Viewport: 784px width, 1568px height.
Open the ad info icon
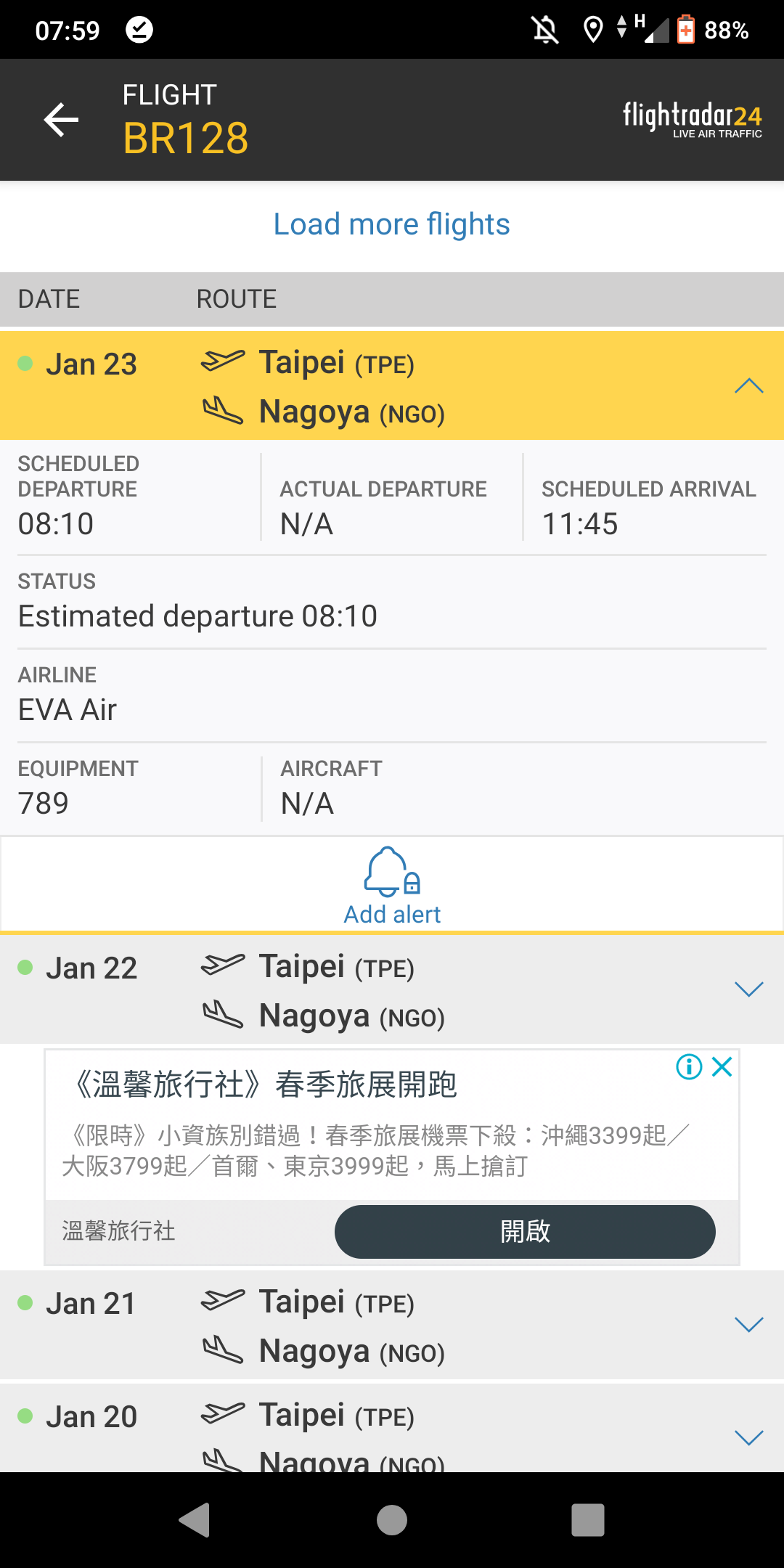pyautogui.click(x=689, y=1067)
